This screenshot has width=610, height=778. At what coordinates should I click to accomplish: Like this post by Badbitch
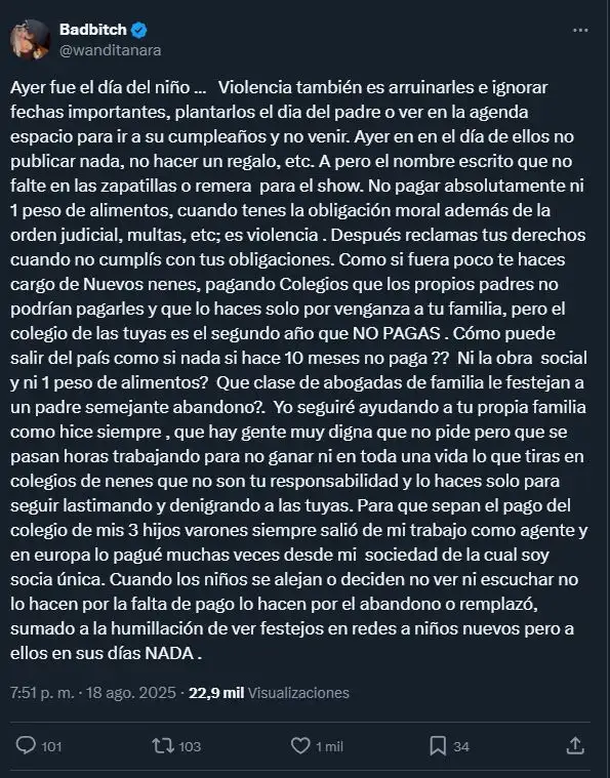(x=299, y=745)
